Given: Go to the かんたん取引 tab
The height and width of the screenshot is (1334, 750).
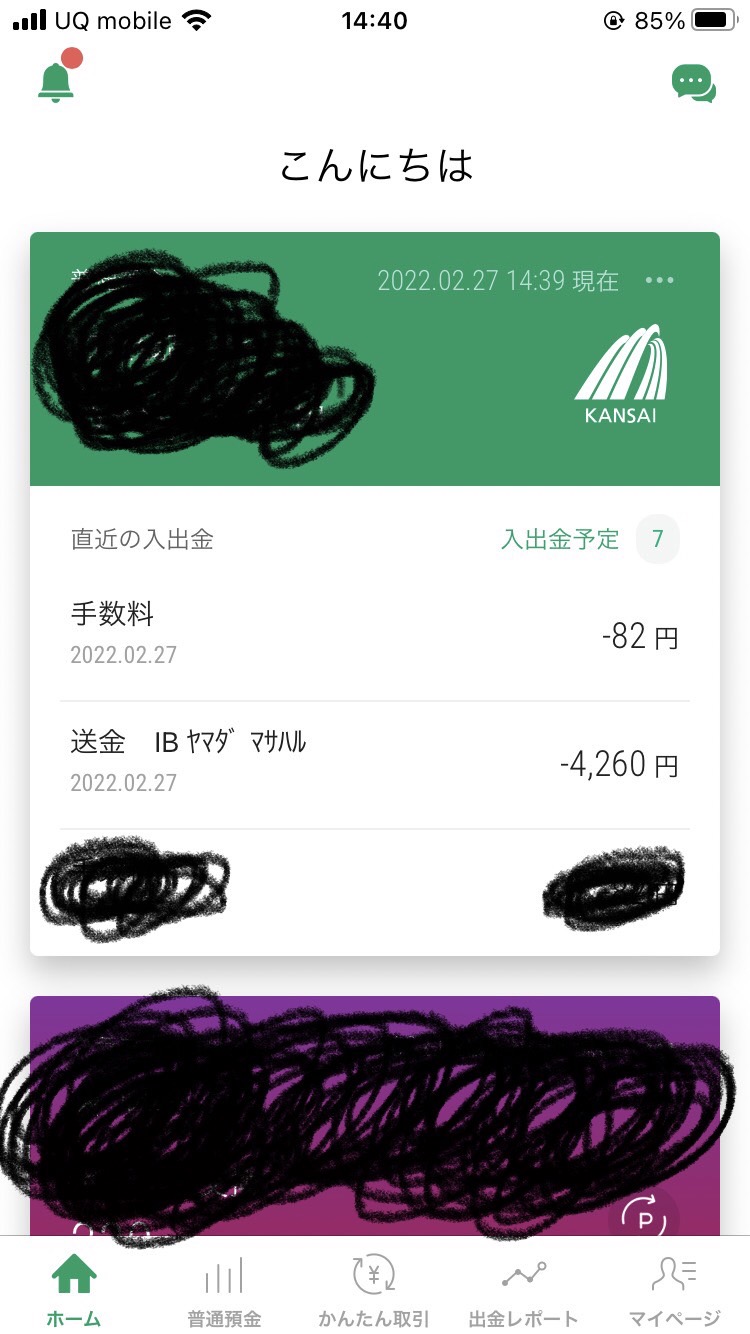Looking at the screenshot, I should [374, 1291].
